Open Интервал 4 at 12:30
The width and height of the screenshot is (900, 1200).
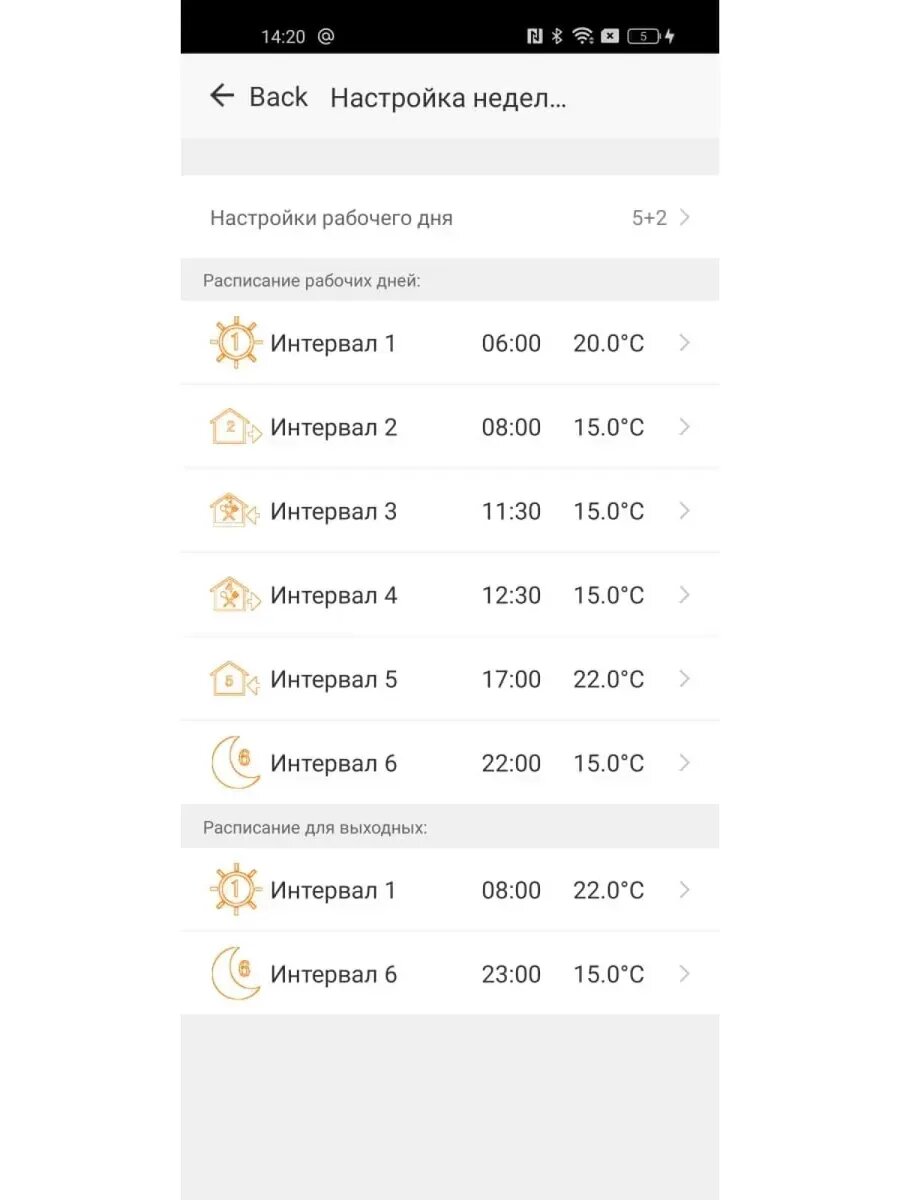(450, 595)
